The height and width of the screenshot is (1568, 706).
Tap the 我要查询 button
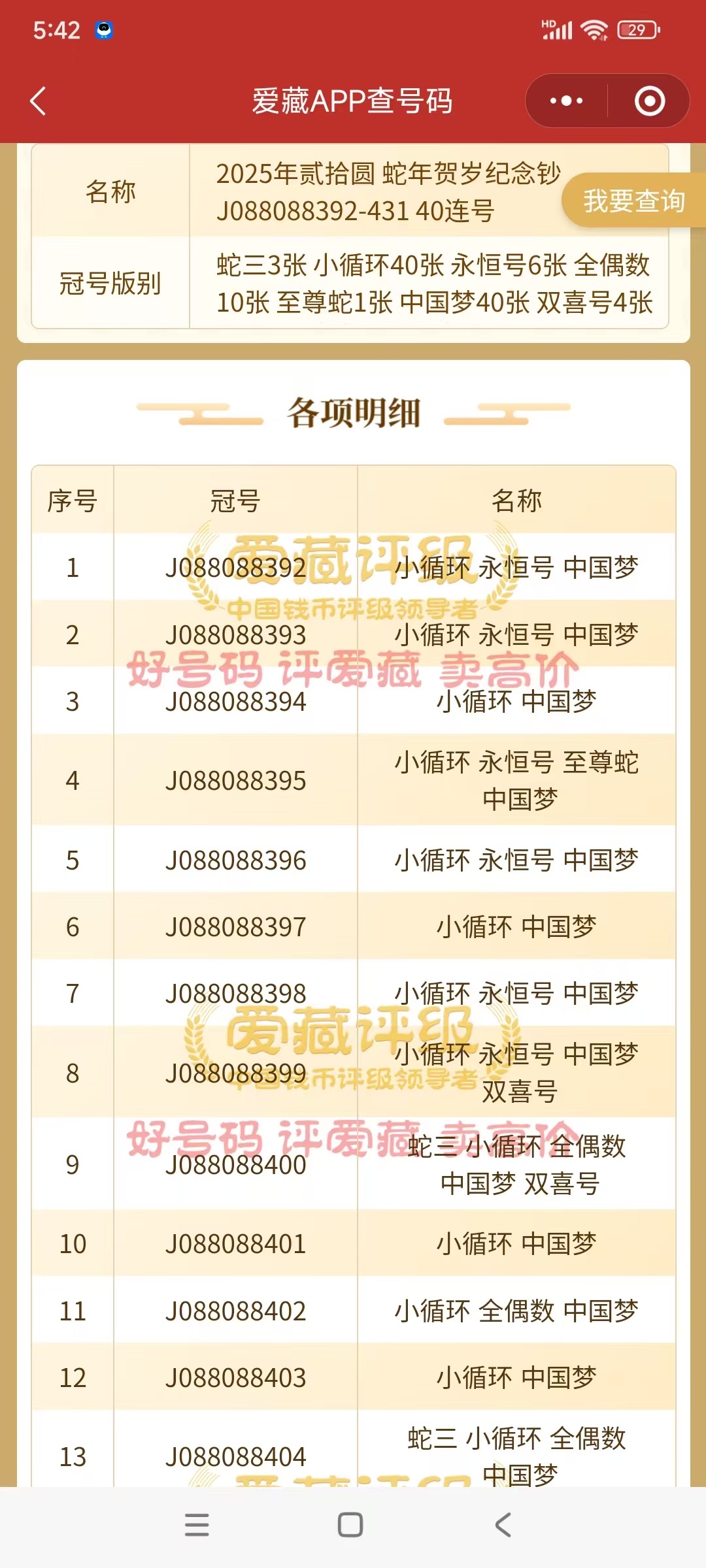click(x=633, y=201)
